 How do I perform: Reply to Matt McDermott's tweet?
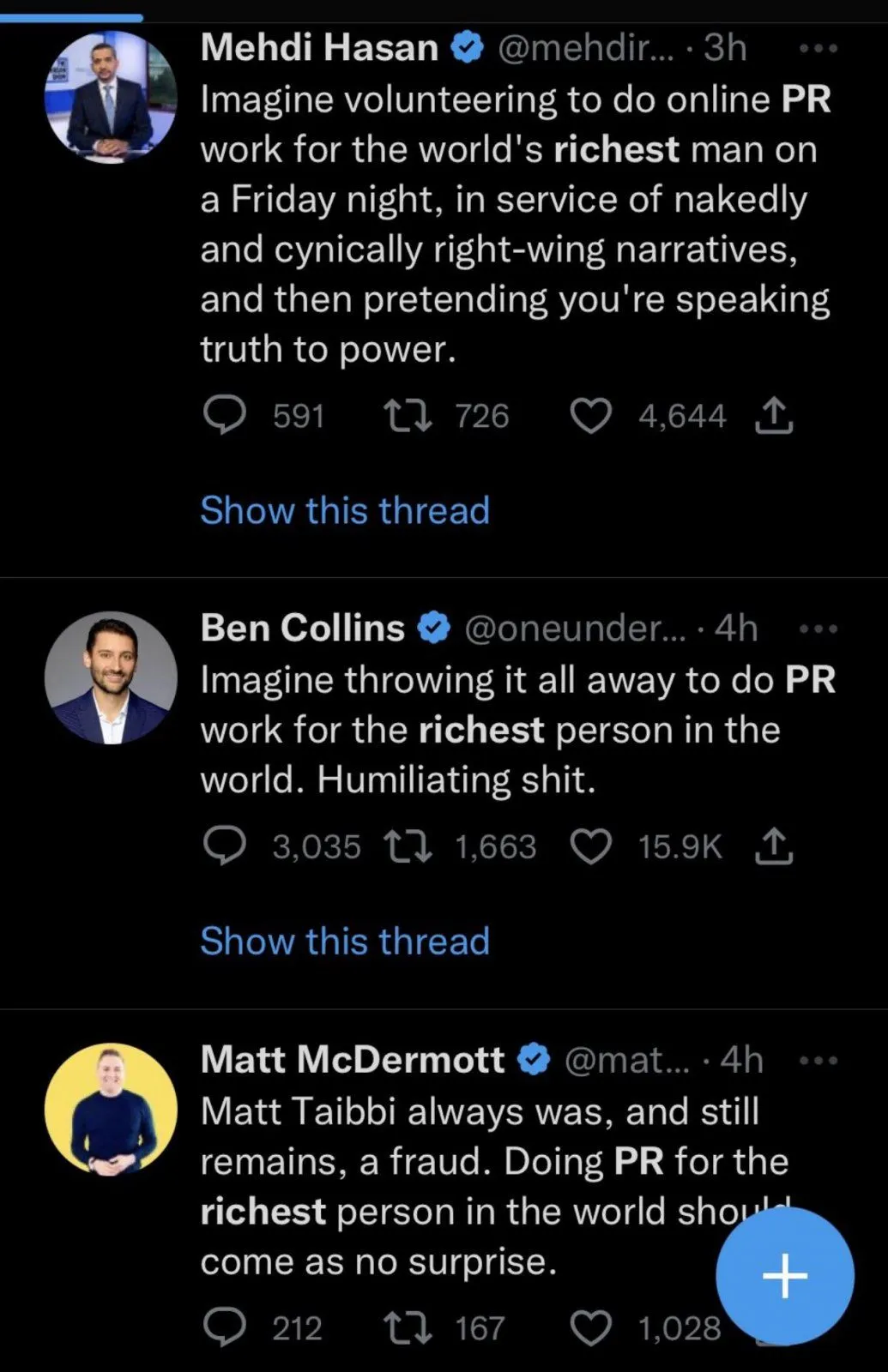click(x=225, y=1328)
